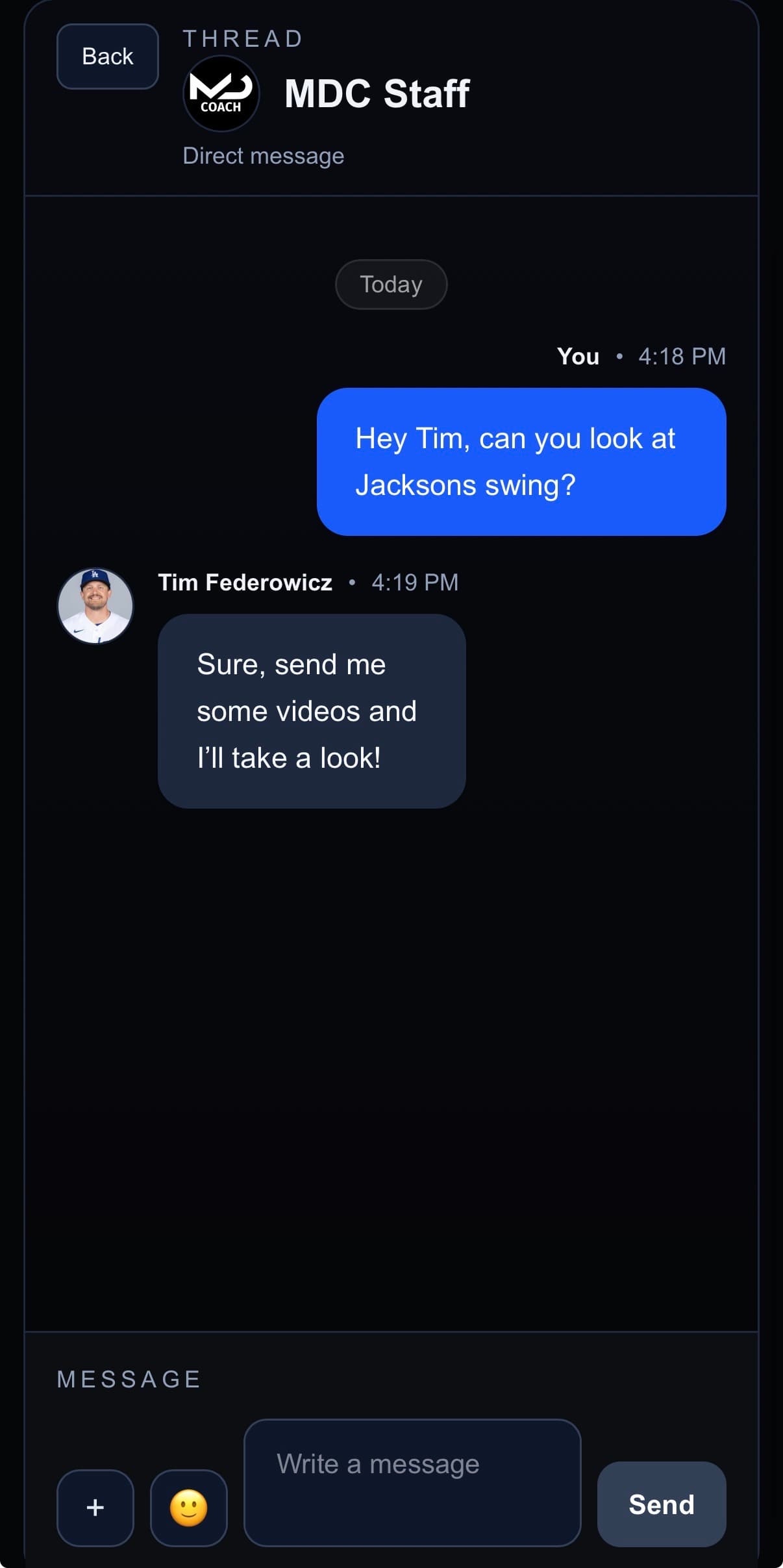
Task: Tap the 4:18 PM timestamp
Action: point(681,356)
